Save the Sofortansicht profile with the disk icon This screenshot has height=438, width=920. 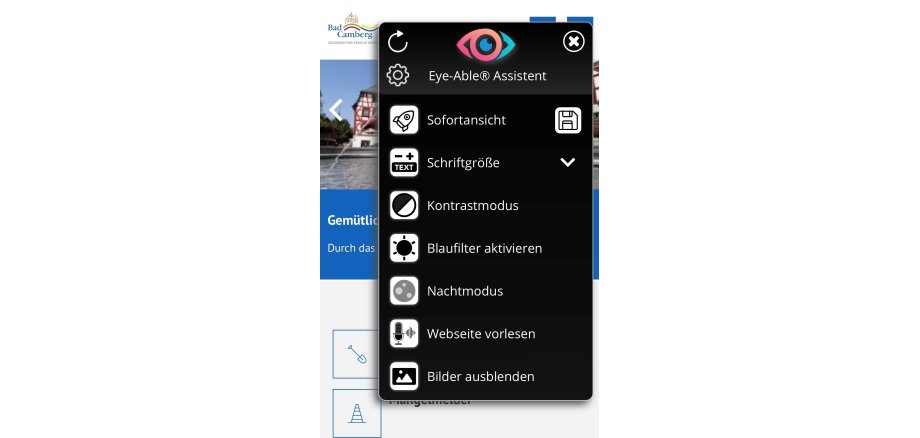click(568, 121)
